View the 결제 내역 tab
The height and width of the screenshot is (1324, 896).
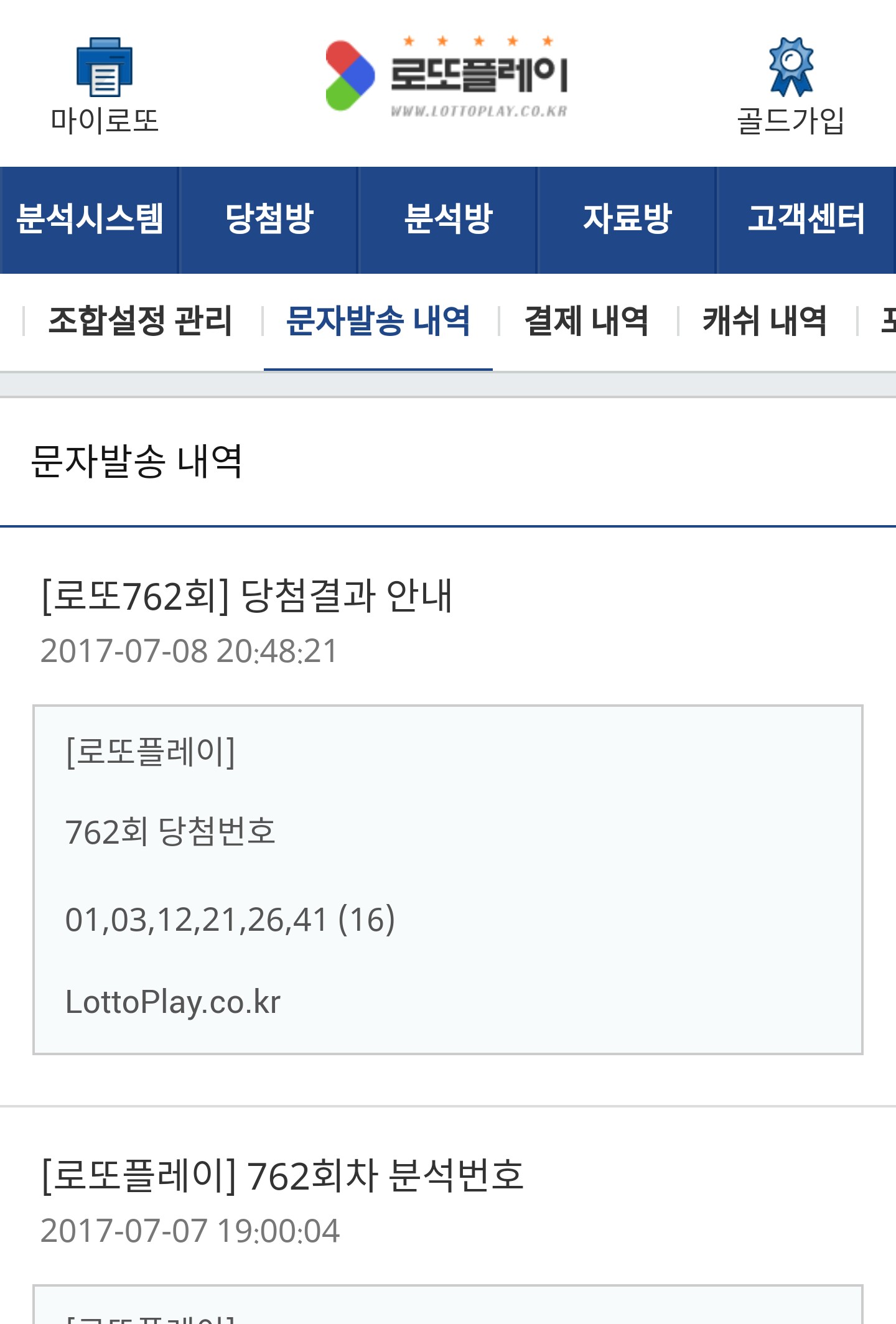(587, 321)
